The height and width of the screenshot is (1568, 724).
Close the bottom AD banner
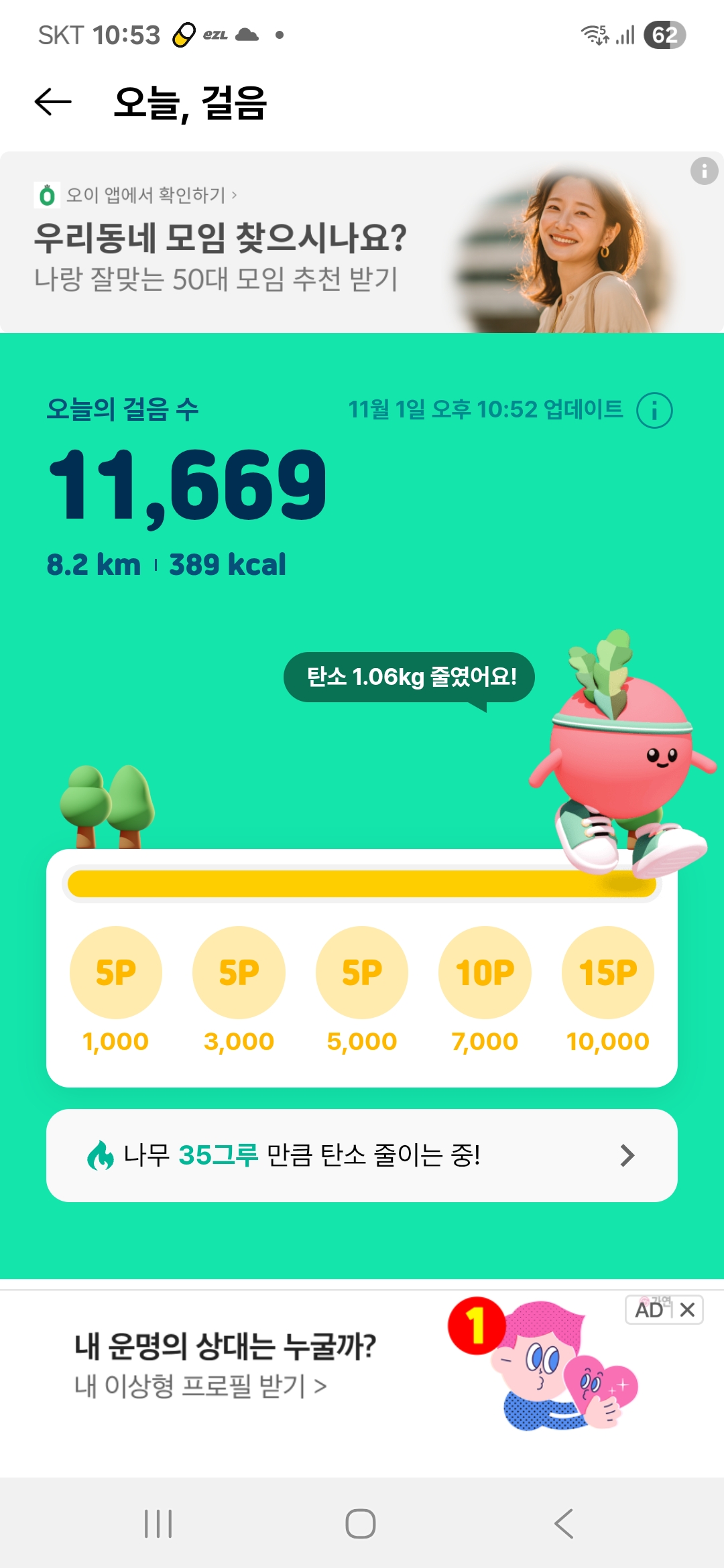[688, 1310]
